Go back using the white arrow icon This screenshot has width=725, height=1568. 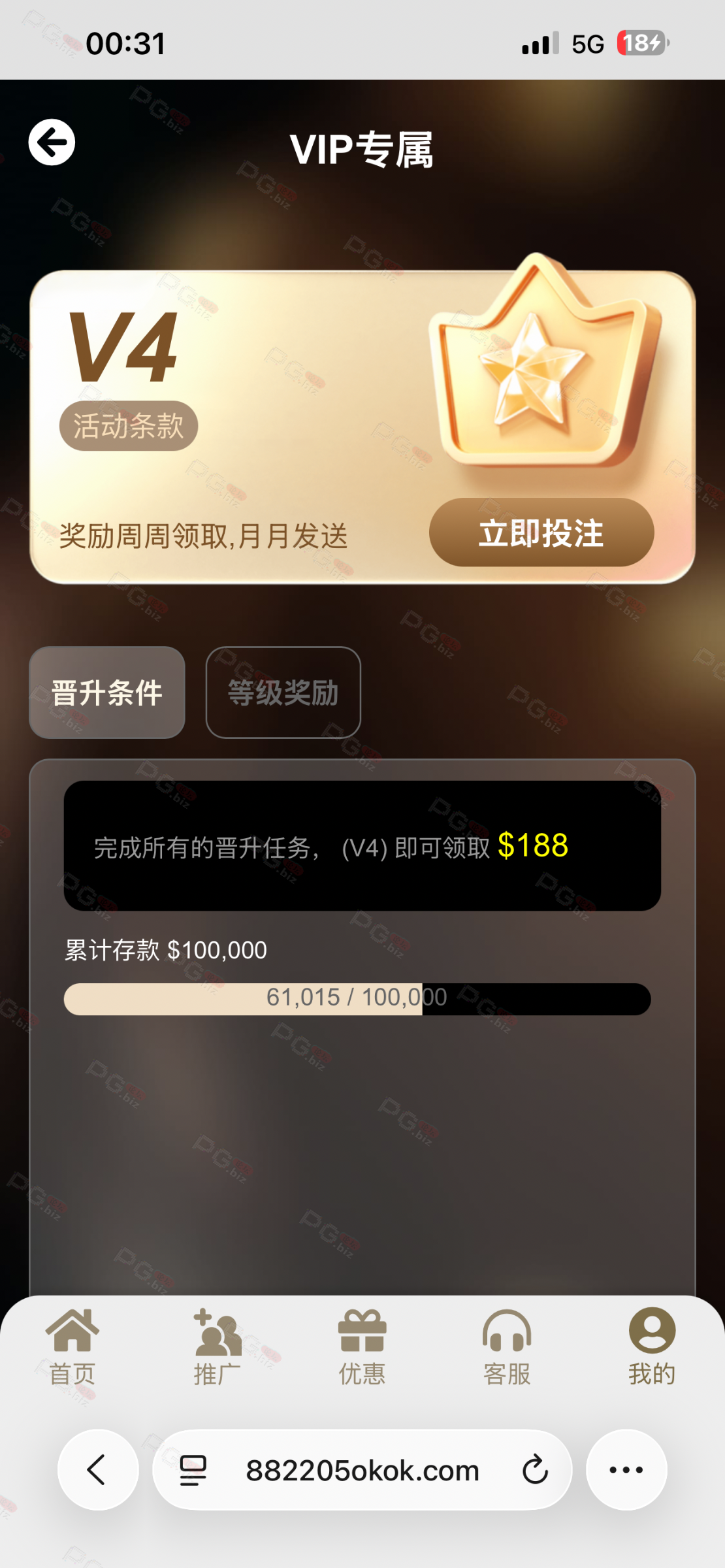[52, 142]
